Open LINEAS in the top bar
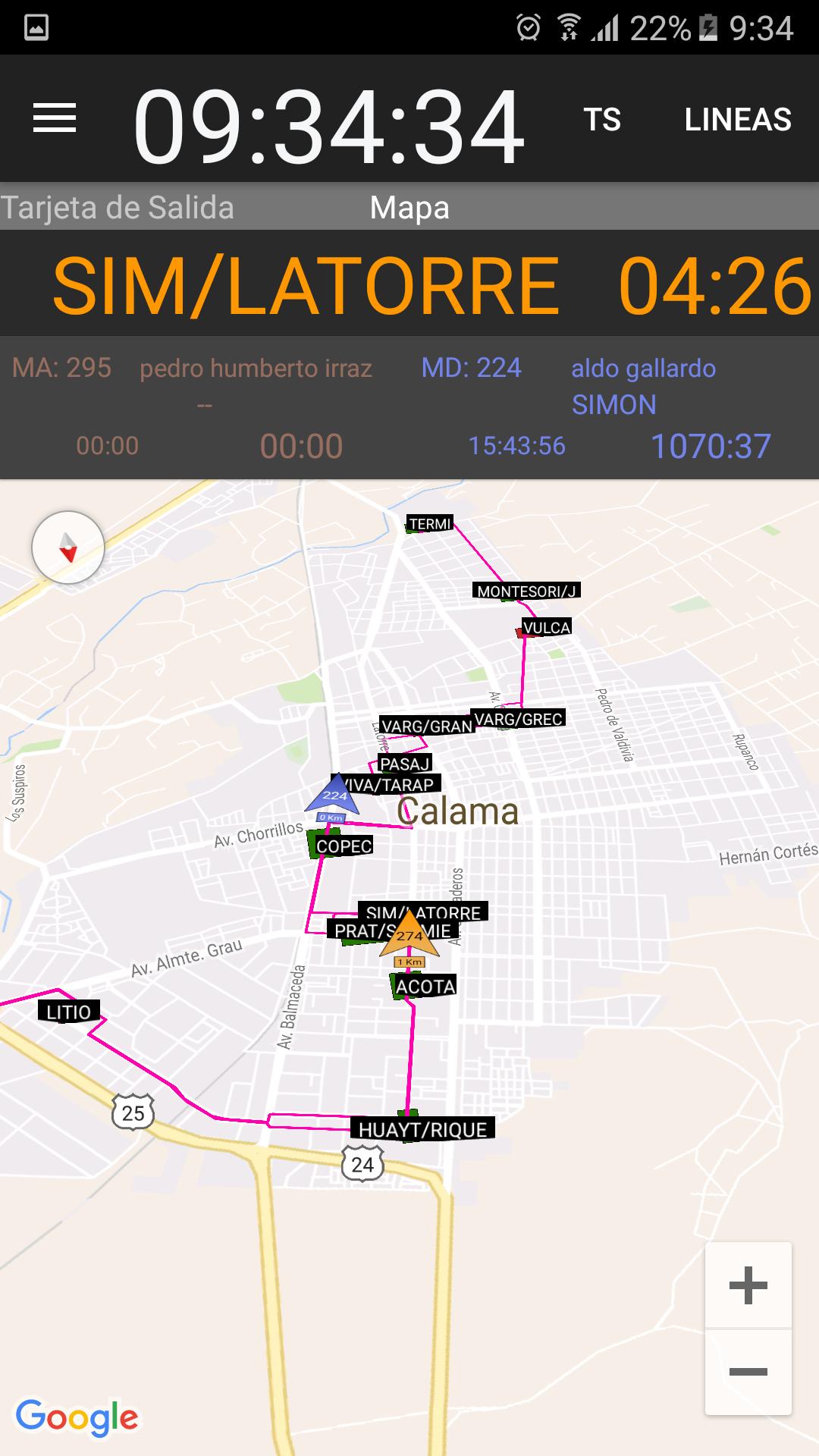The height and width of the screenshot is (1456, 819). click(x=738, y=120)
